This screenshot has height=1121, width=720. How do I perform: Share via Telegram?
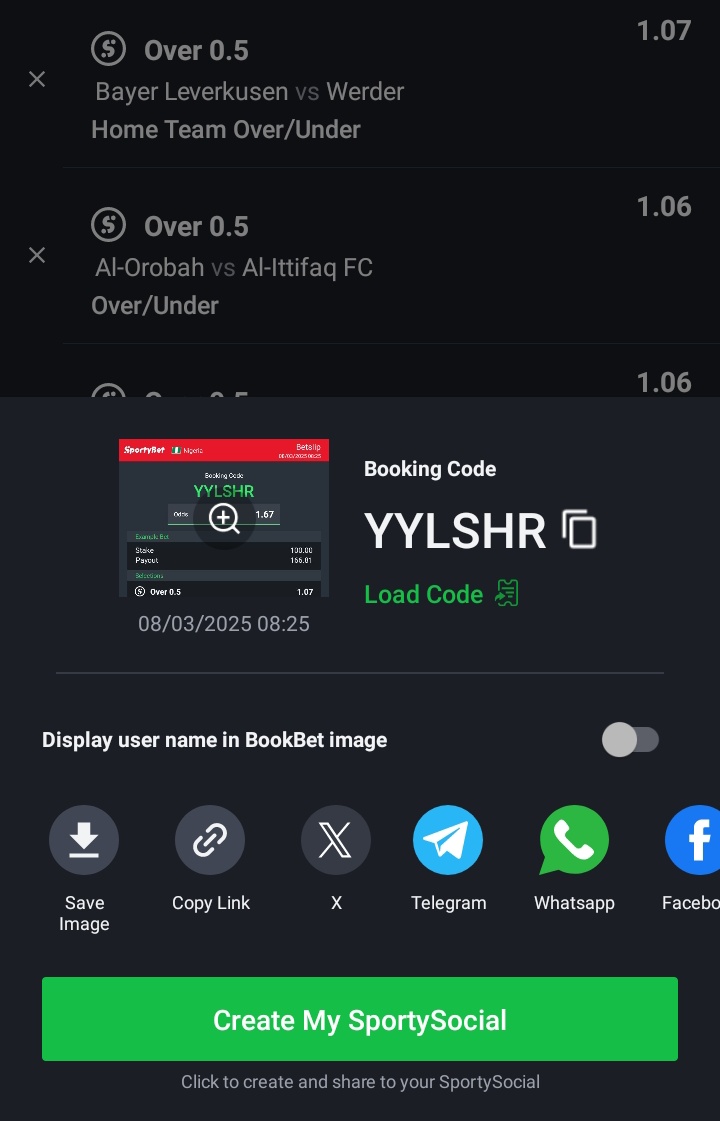click(x=448, y=840)
